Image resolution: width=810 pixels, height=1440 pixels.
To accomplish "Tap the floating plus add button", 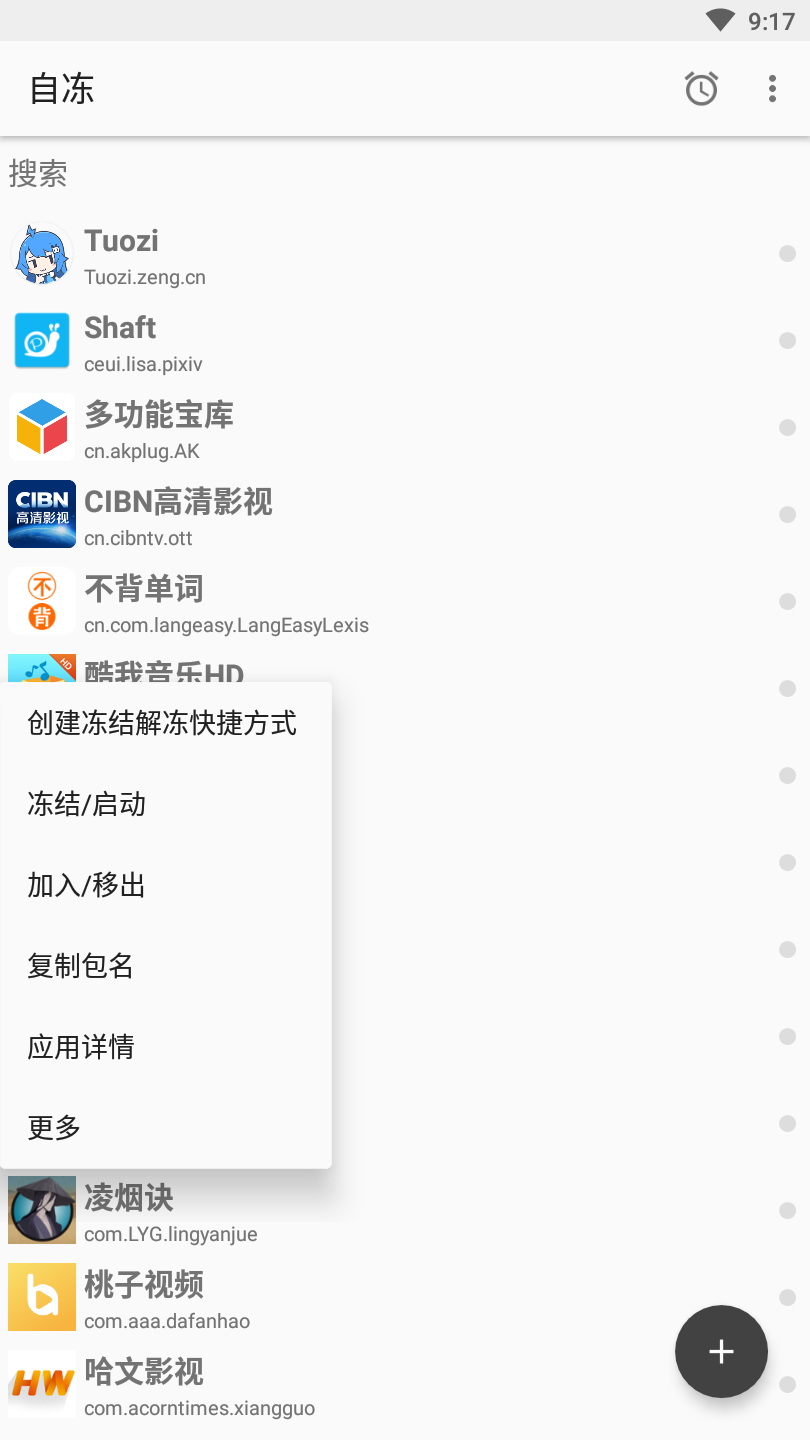I will pyautogui.click(x=721, y=1351).
